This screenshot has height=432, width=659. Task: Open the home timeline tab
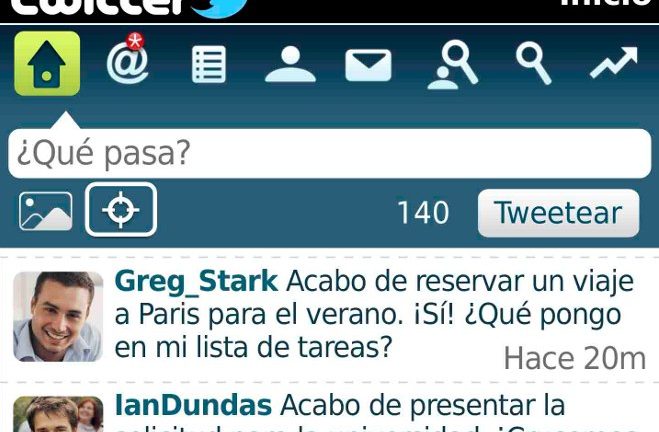point(47,64)
